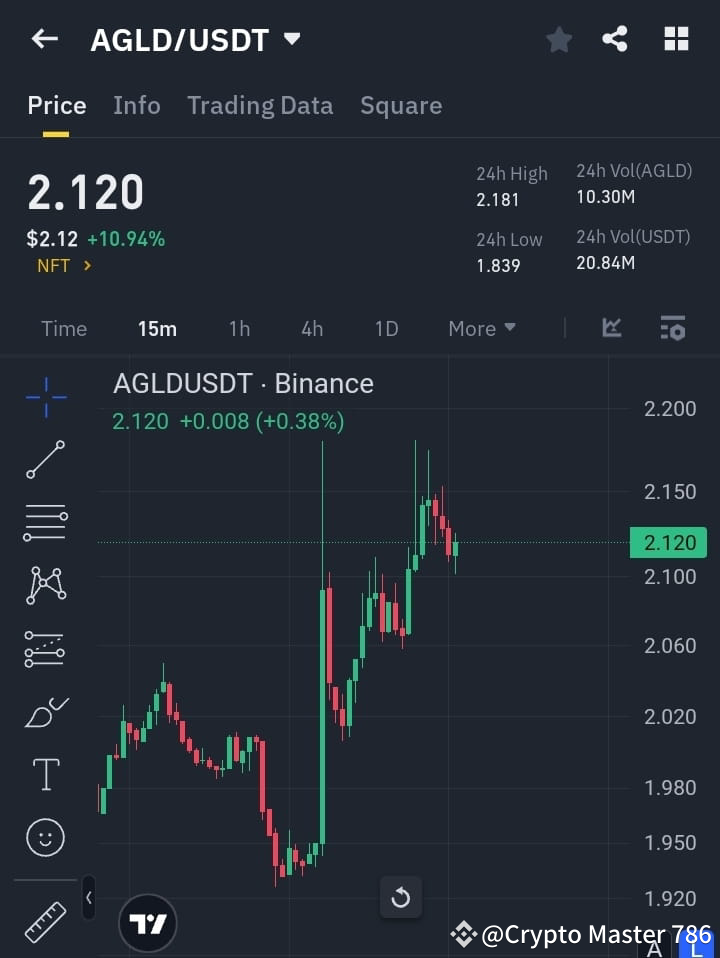
Task: Open the Square tab
Action: [401, 105]
